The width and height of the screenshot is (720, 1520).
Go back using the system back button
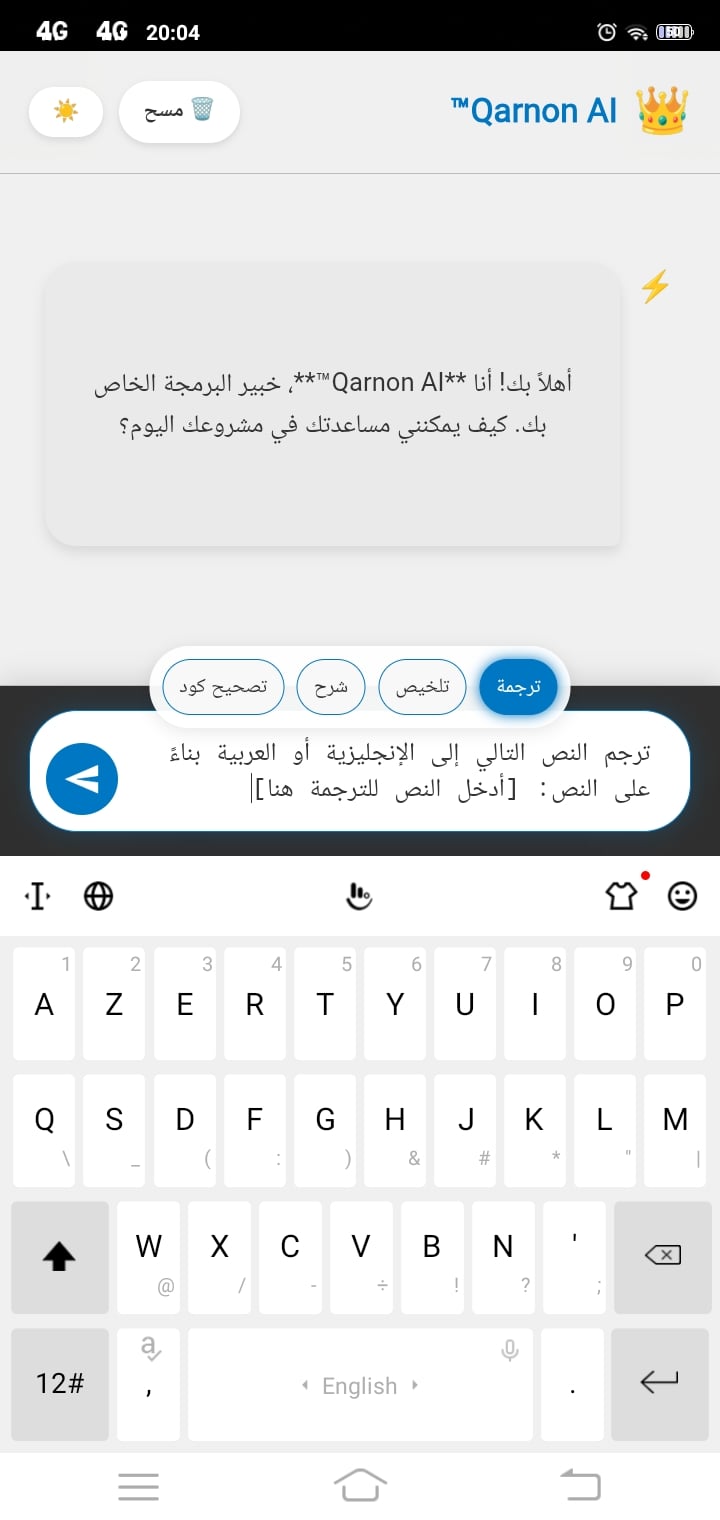pos(581,1485)
